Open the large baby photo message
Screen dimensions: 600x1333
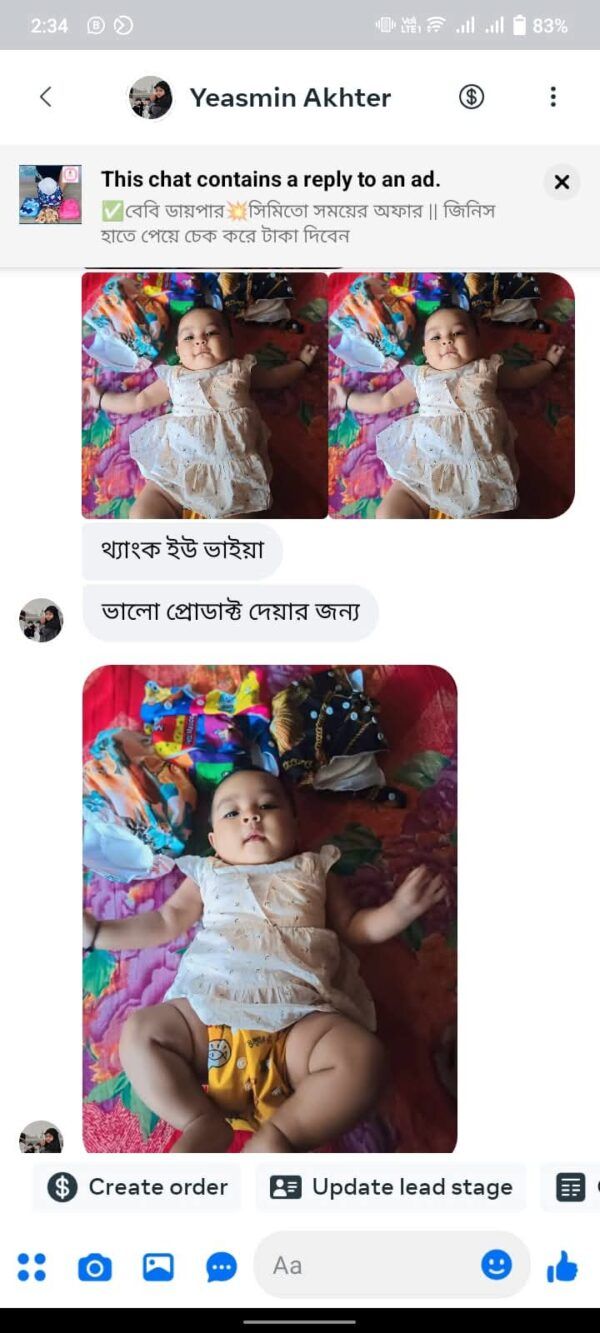pos(269,908)
